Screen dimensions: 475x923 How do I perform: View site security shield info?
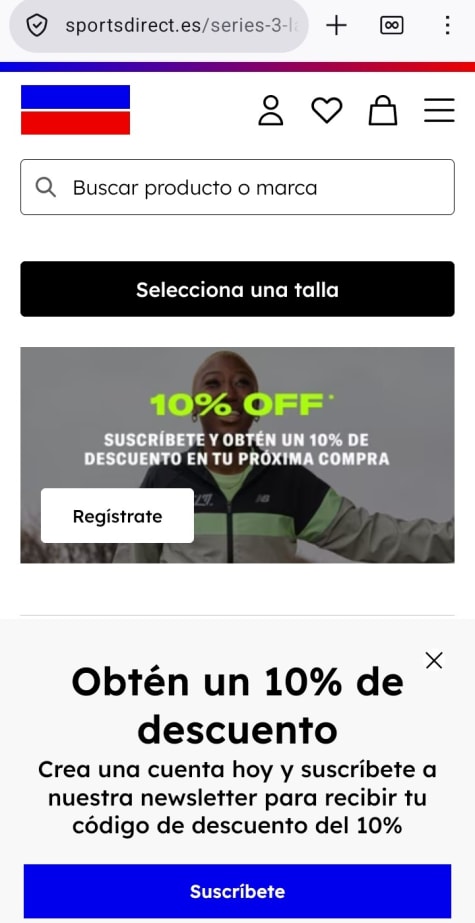tap(37, 26)
